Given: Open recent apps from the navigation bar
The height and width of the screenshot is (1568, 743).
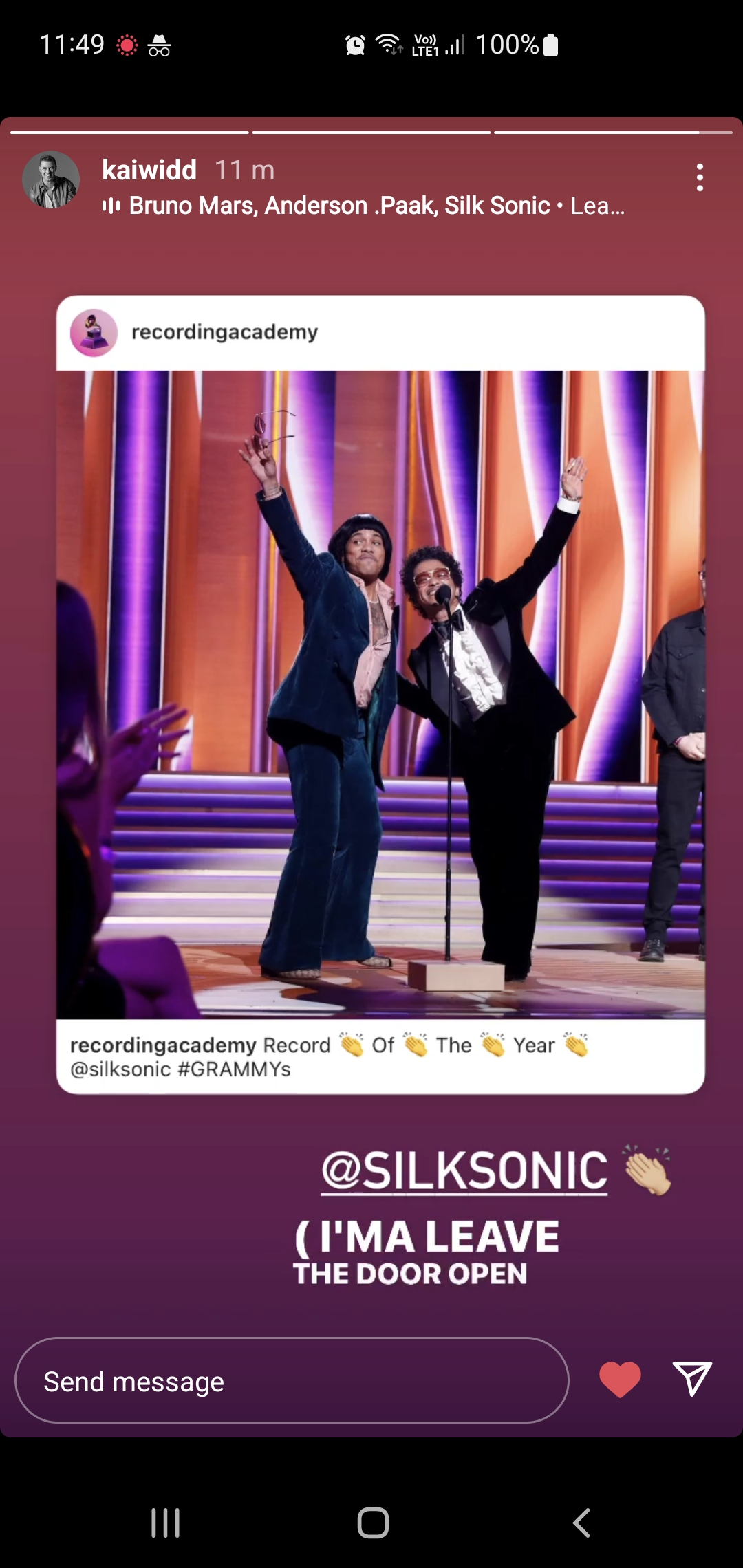Looking at the screenshot, I should pos(165,1523).
